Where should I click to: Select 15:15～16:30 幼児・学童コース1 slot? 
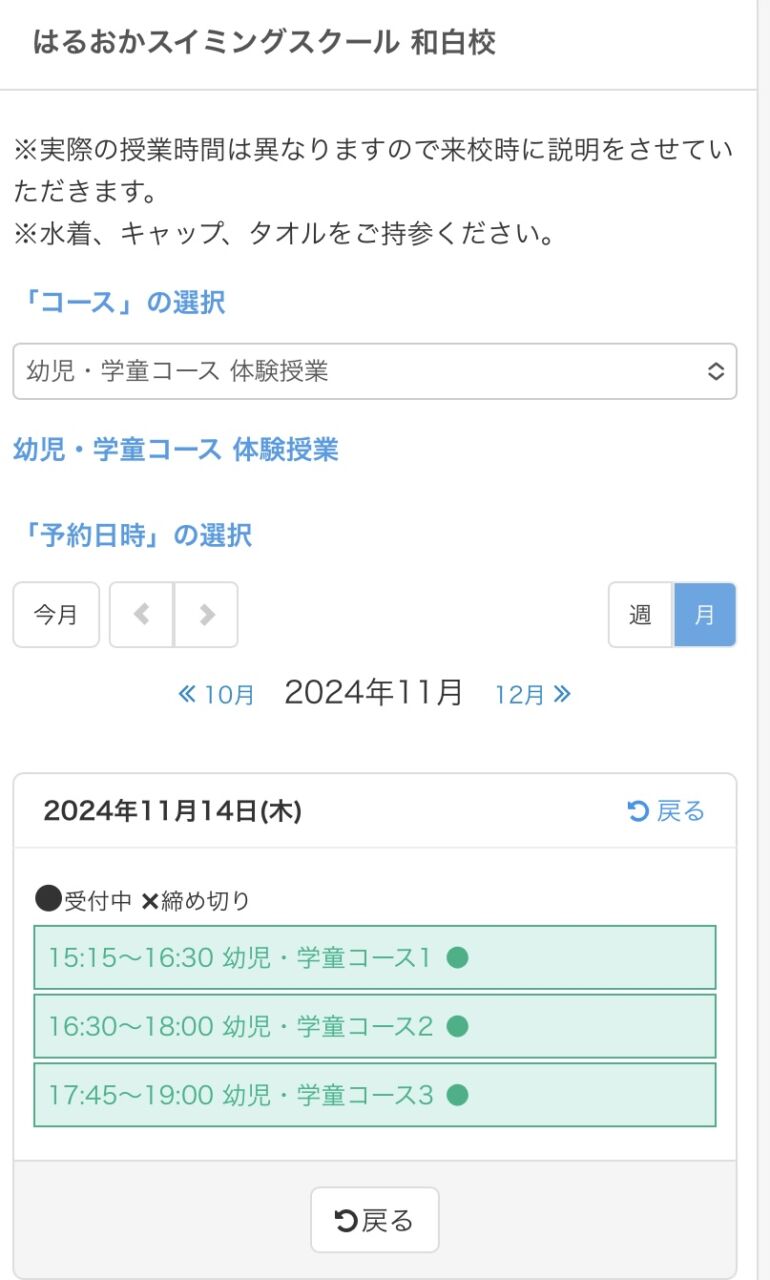point(375,958)
